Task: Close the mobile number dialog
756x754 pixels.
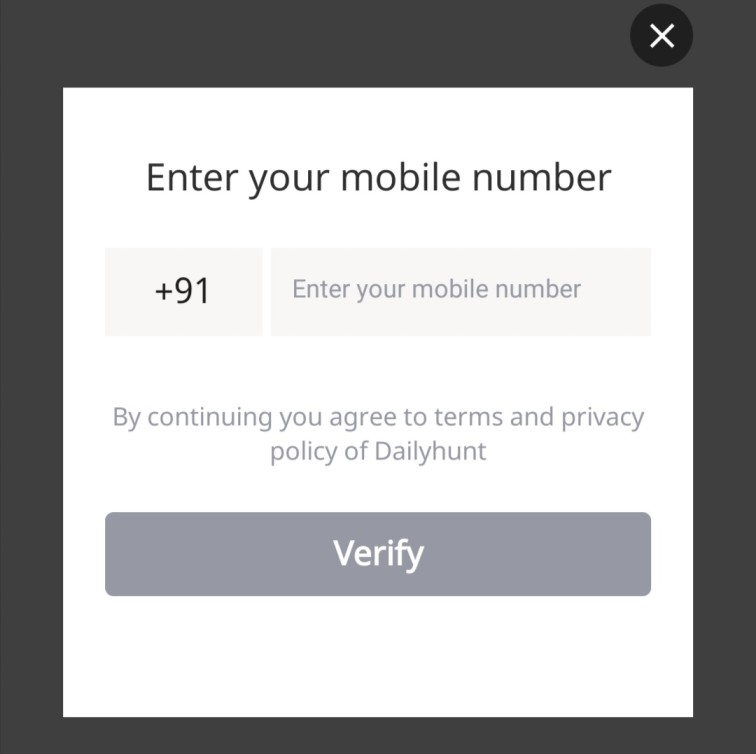Action: (x=661, y=36)
